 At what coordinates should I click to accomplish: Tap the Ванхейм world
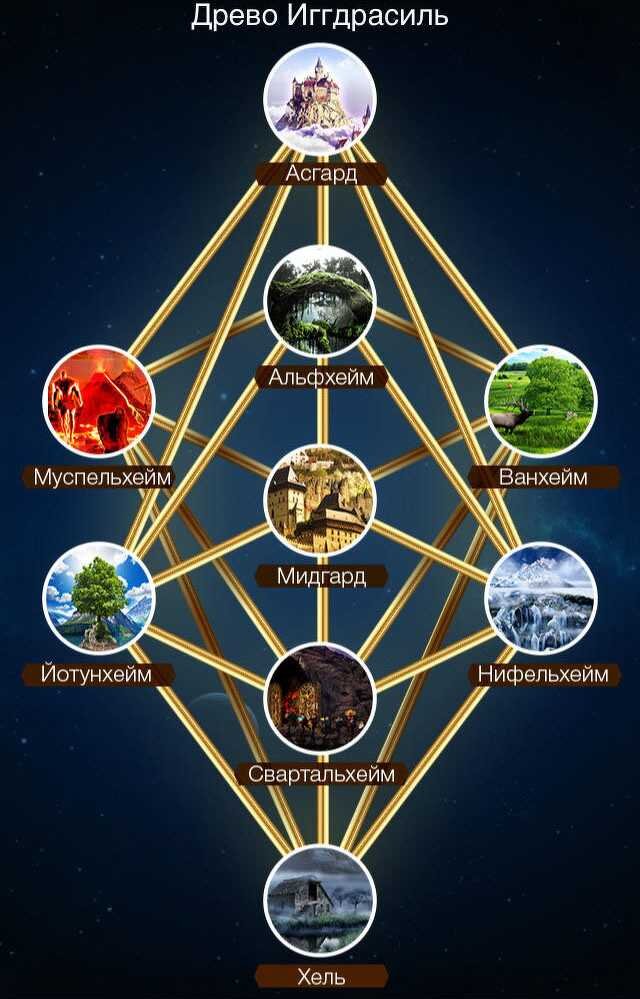click(x=540, y=401)
